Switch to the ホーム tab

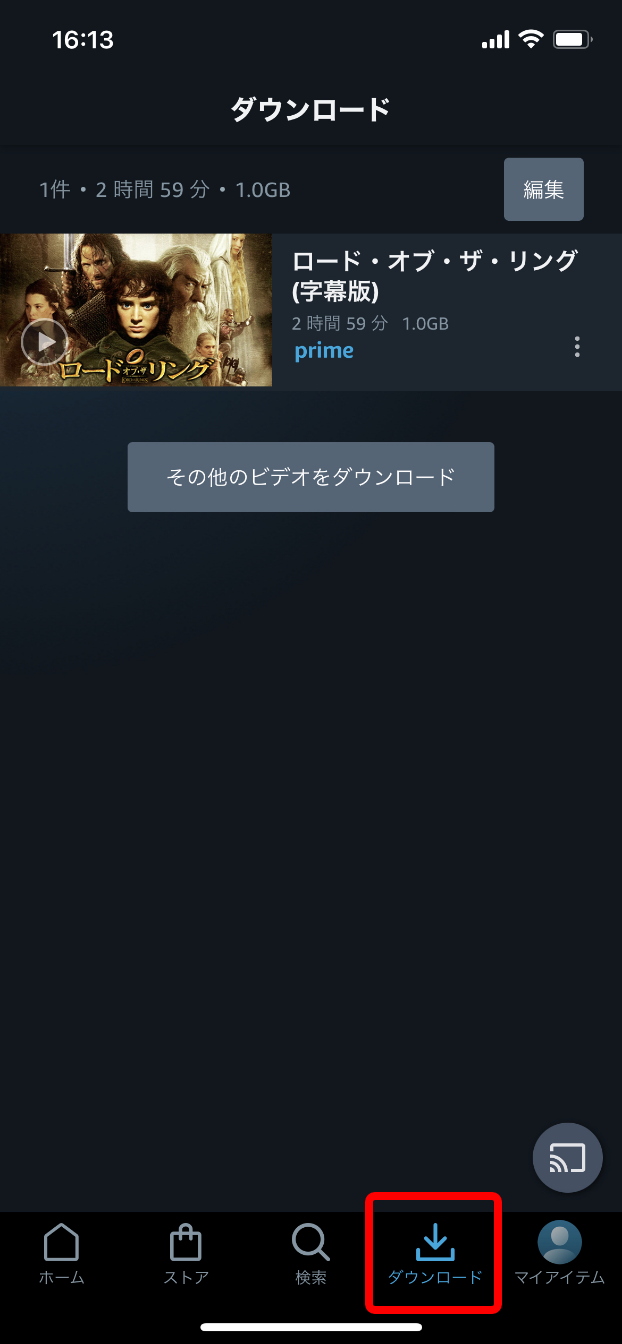tap(62, 1254)
